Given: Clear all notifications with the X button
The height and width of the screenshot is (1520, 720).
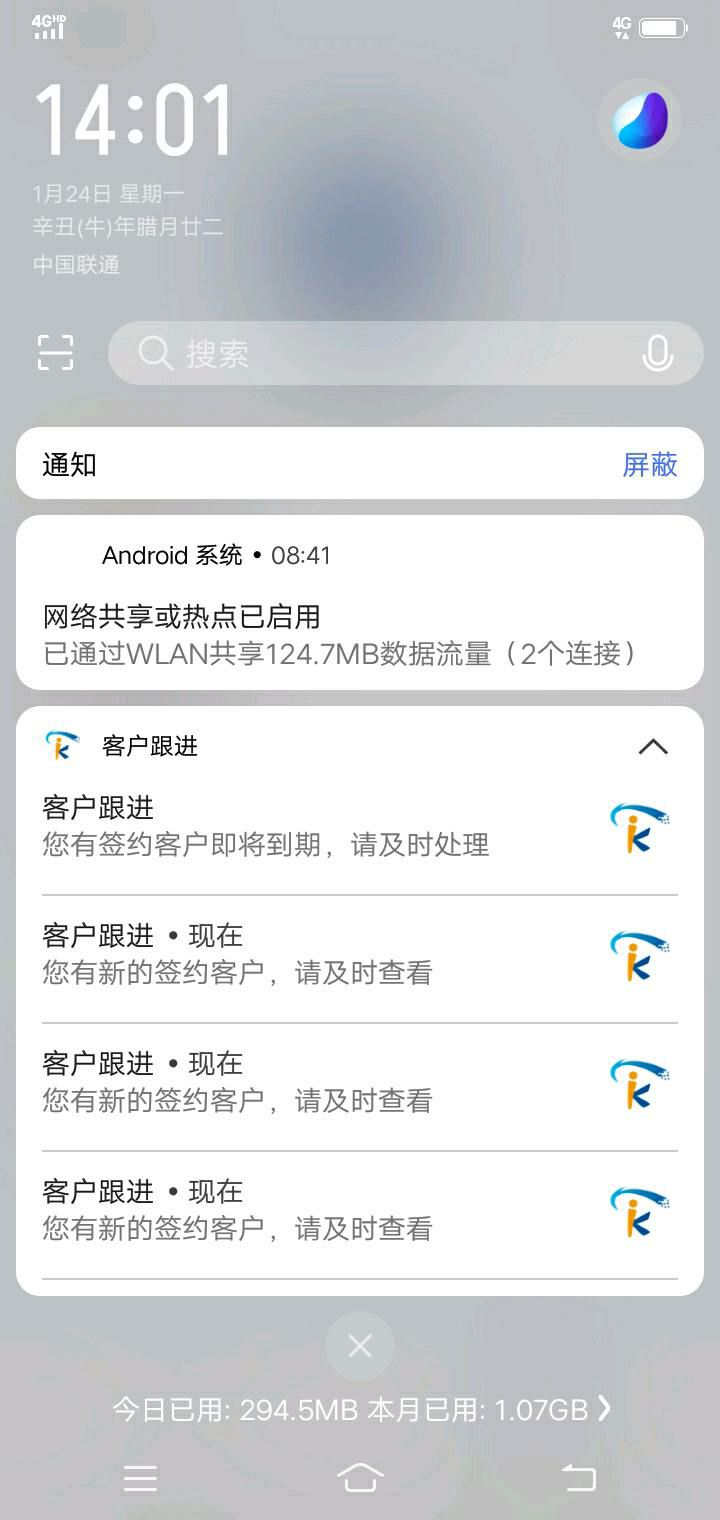Looking at the screenshot, I should [360, 1346].
